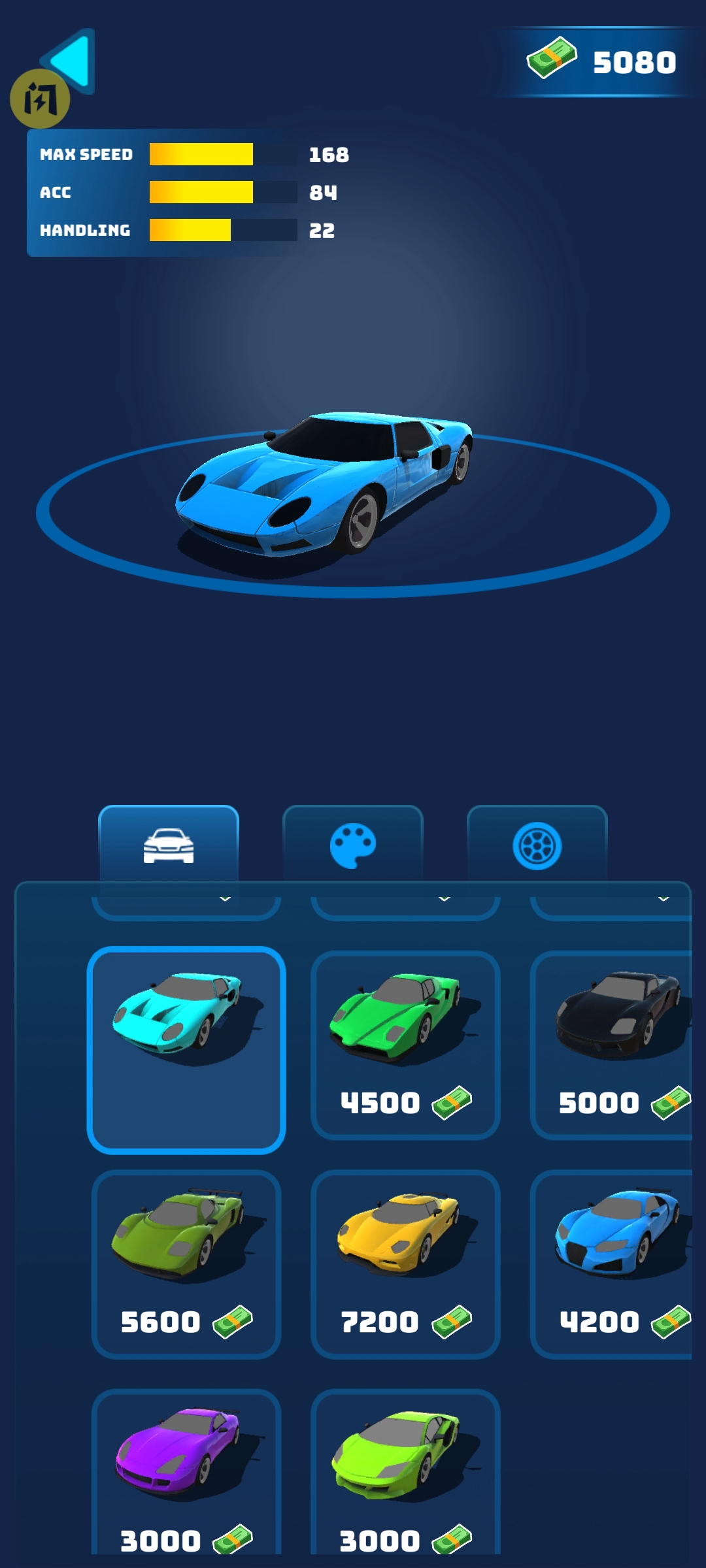The width and height of the screenshot is (706, 1568).
Task: Open the wheels tab
Action: (x=537, y=845)
